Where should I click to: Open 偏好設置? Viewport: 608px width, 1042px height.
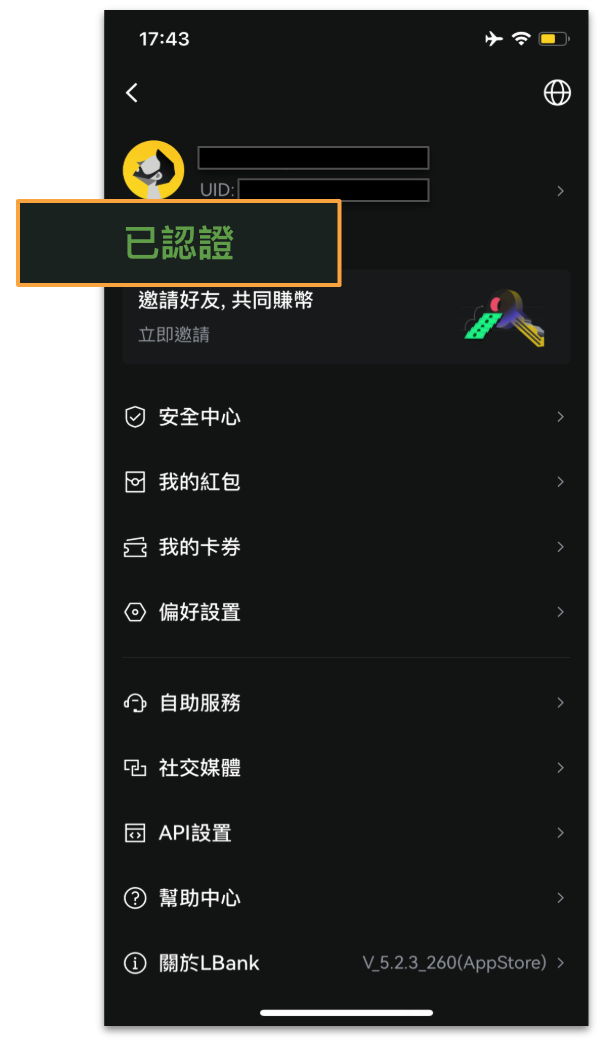(346, 612)
